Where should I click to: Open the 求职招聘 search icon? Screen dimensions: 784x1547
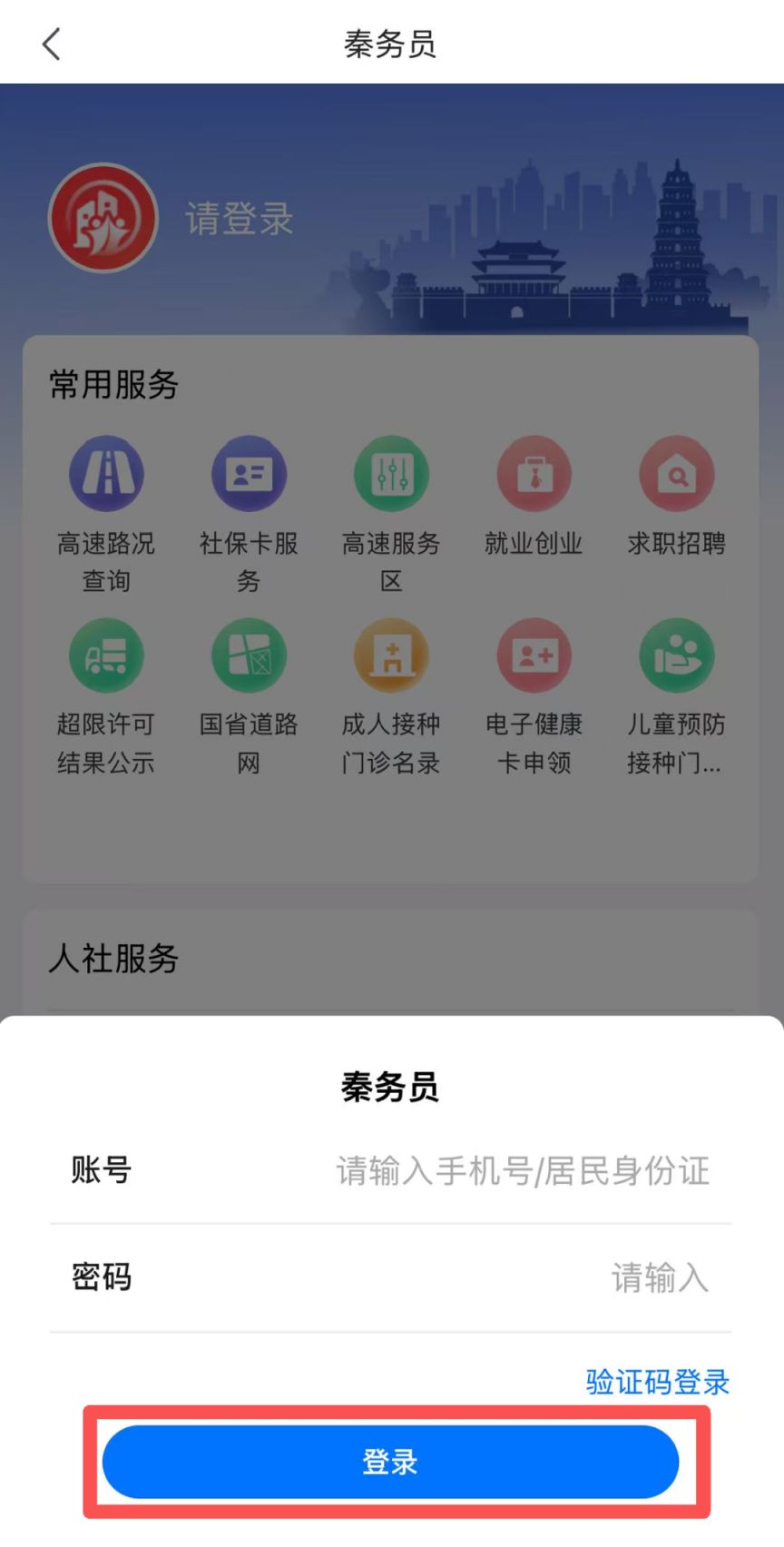click(676, 473)
